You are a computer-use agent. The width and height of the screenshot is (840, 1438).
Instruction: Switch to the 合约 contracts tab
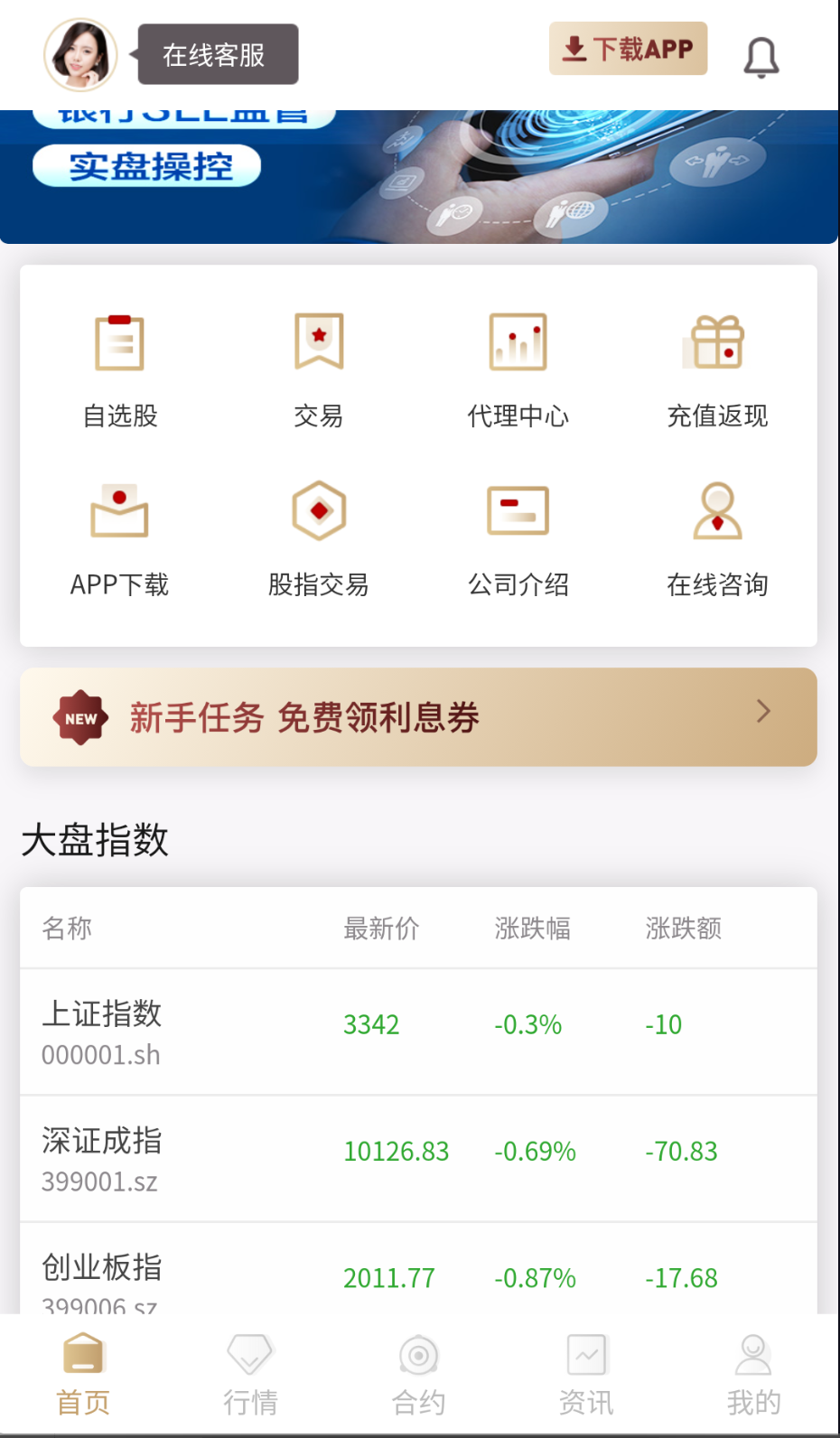[418, 1375]
